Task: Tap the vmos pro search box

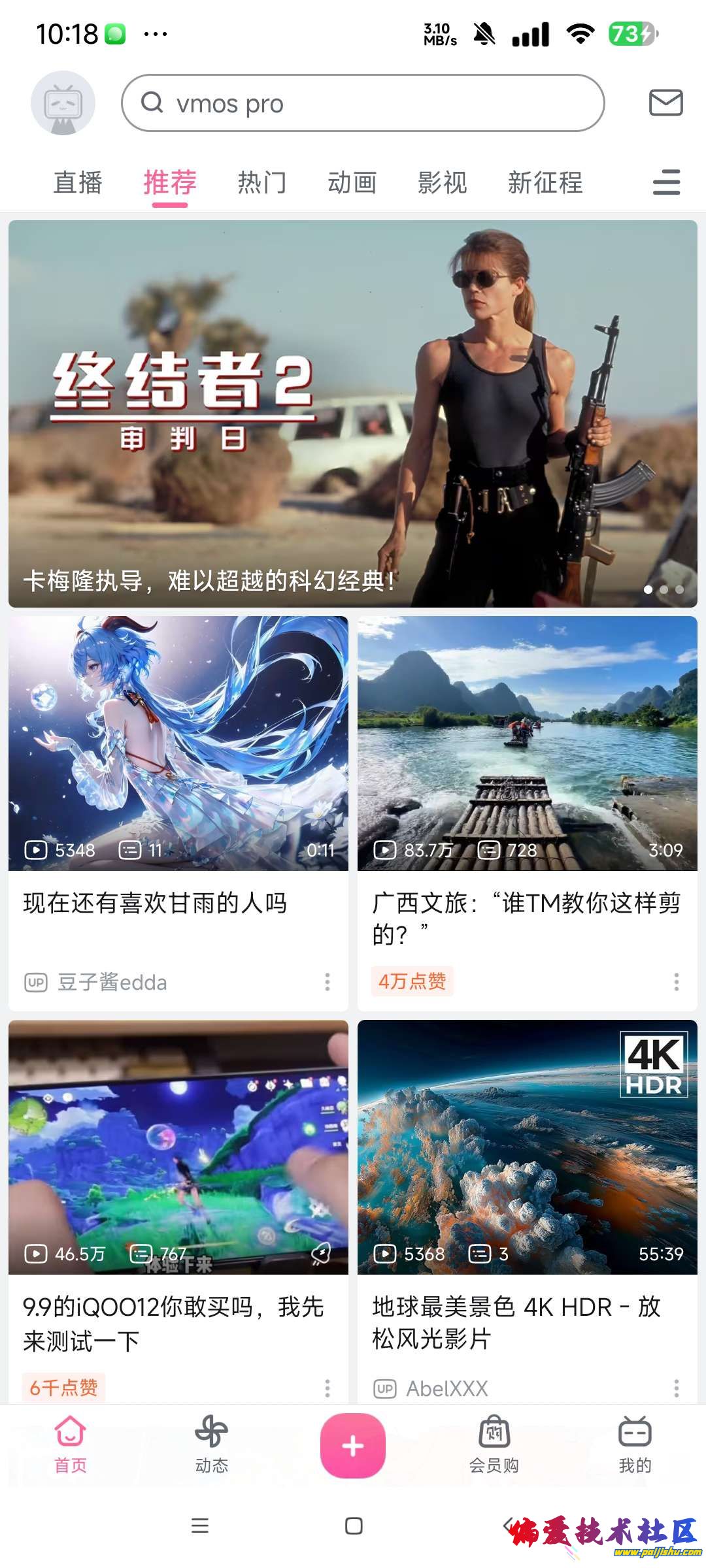Action: [363, 103]
